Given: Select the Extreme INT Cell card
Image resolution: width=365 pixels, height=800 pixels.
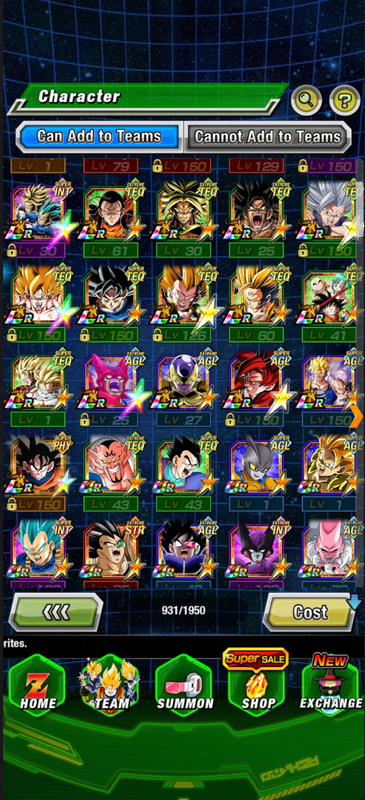Looking at the screenshot, I should click(x=257, y=550).
